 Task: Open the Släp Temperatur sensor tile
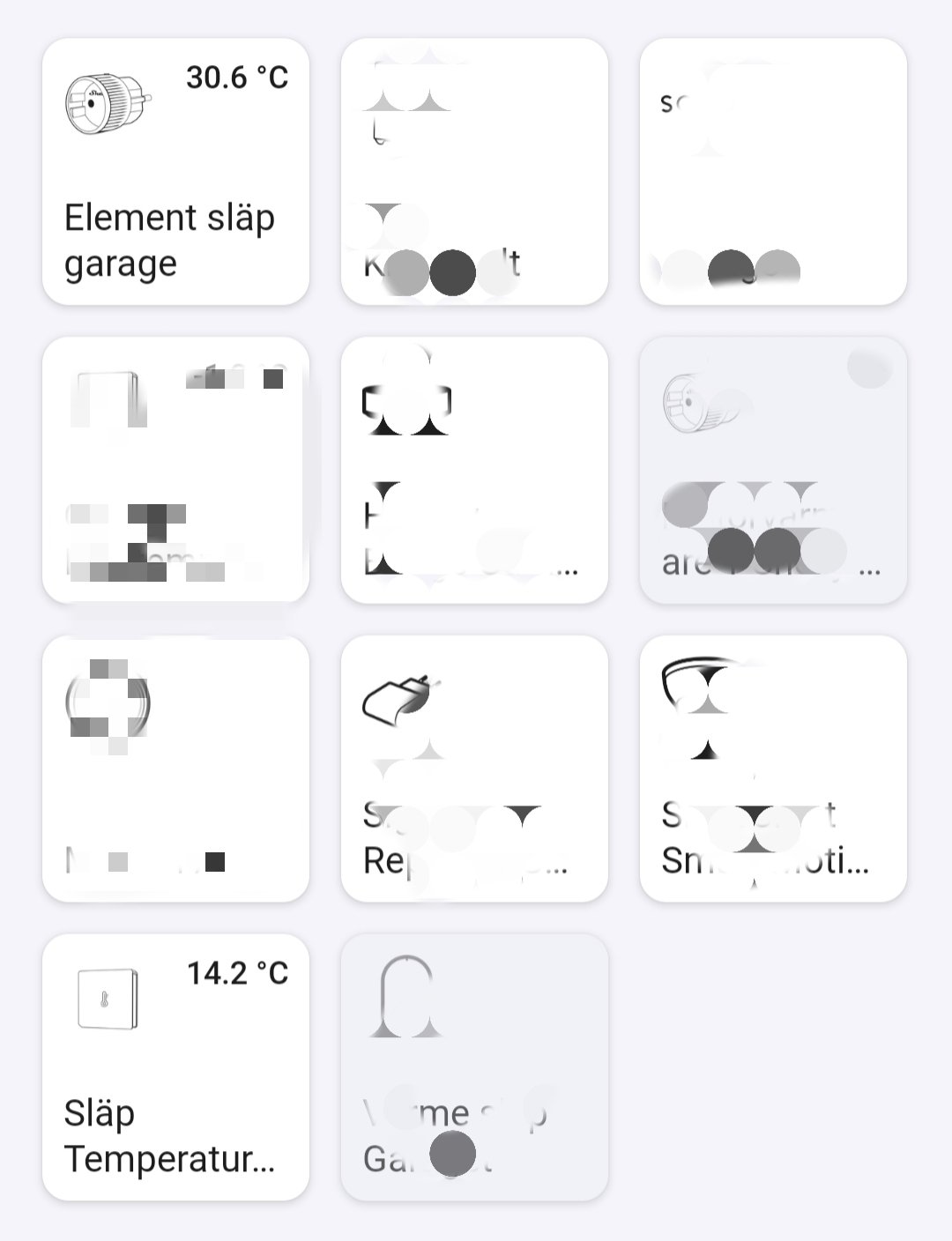175,1067
